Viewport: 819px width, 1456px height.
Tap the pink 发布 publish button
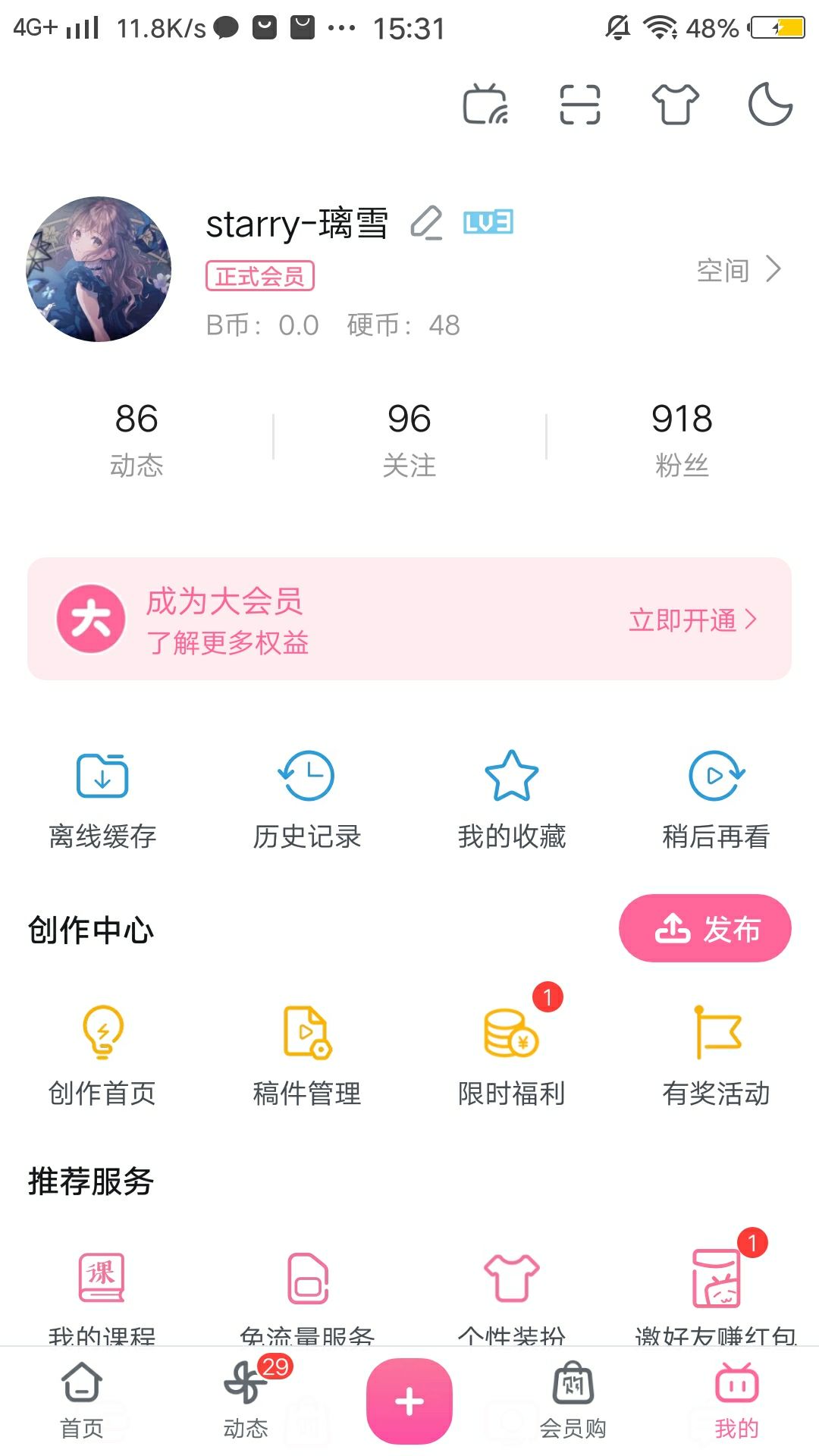click(x=705, y=928)
